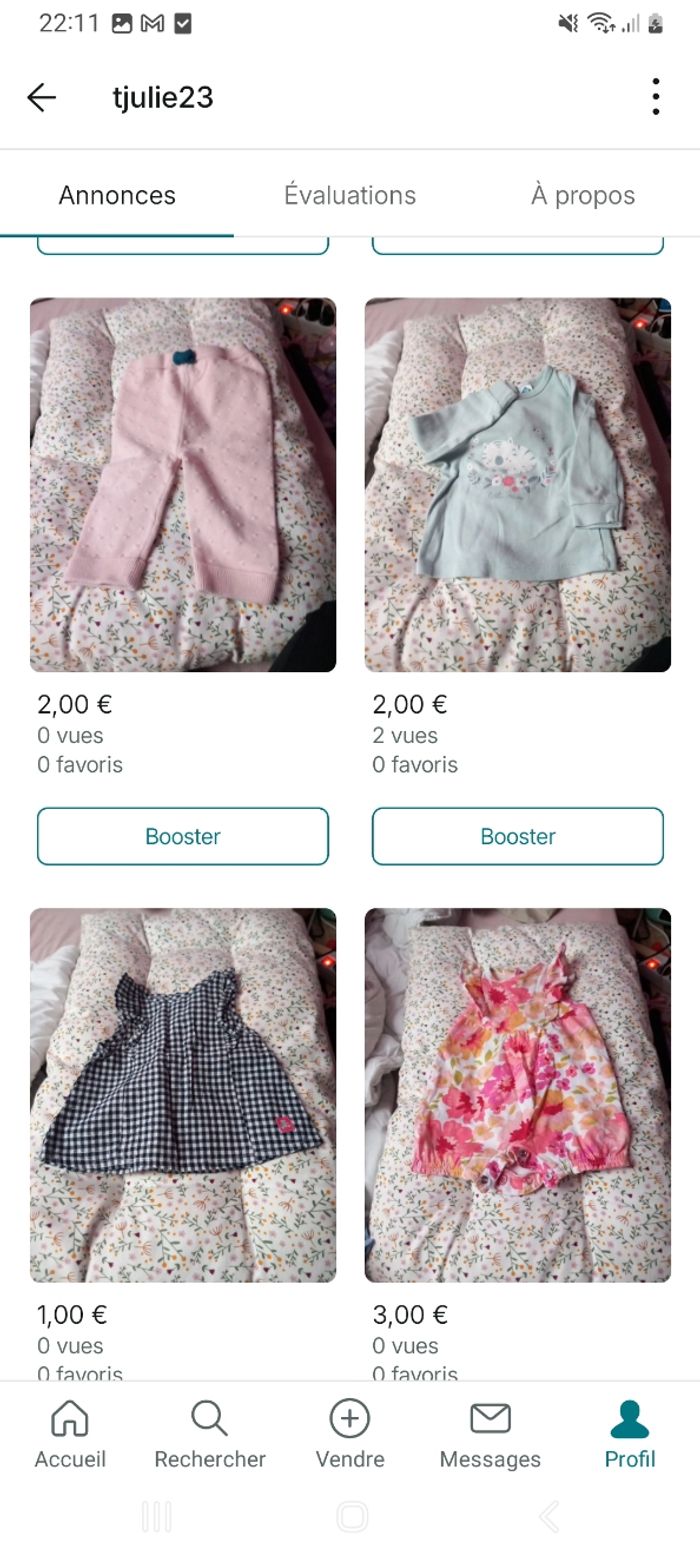Image resolution: width=700 pixels, height=1560 pixels.
Task: Go back using the arrow icon
Action: 42,97
